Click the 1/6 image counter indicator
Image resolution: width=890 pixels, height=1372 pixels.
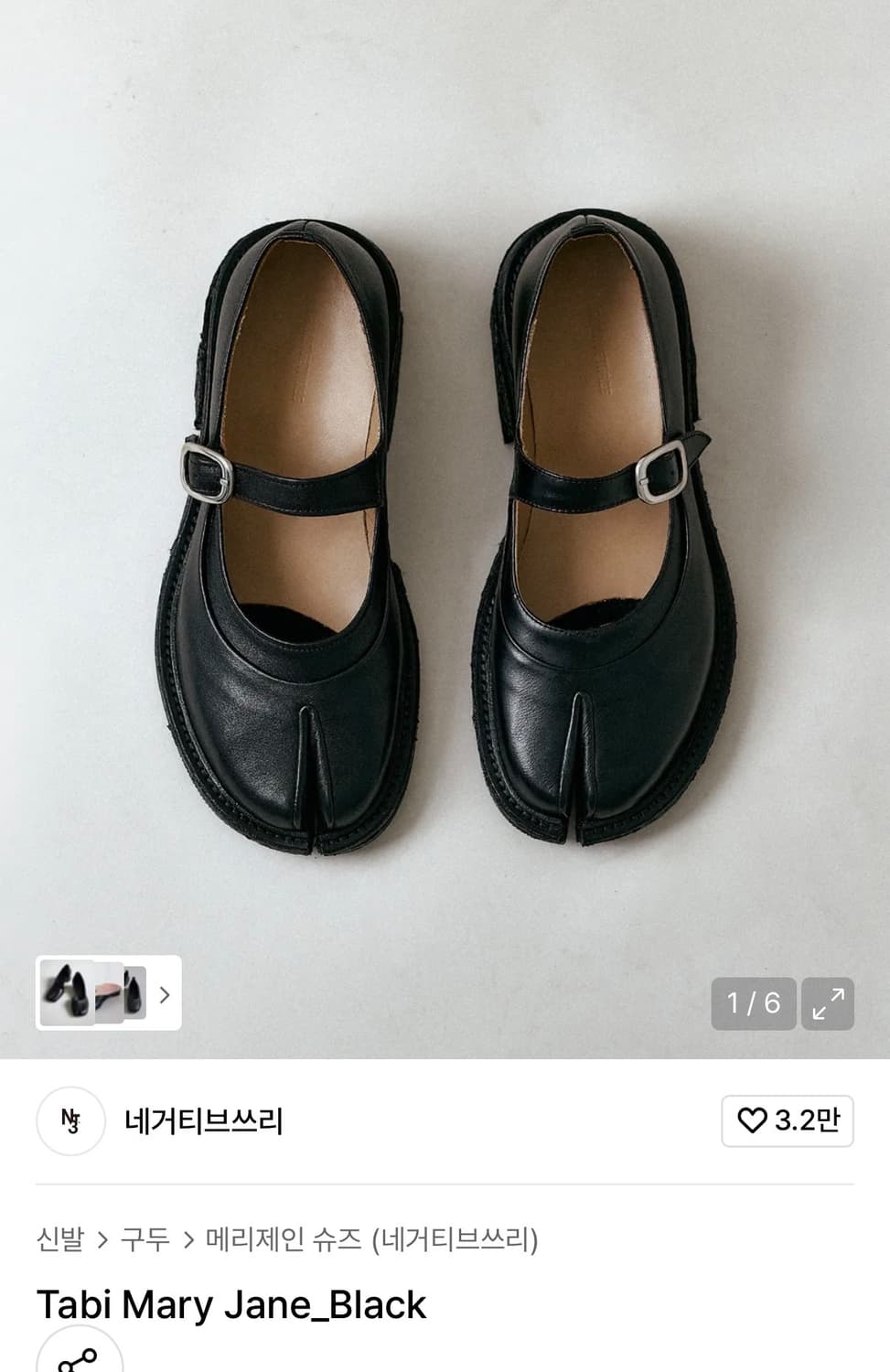pos(752,1003)
